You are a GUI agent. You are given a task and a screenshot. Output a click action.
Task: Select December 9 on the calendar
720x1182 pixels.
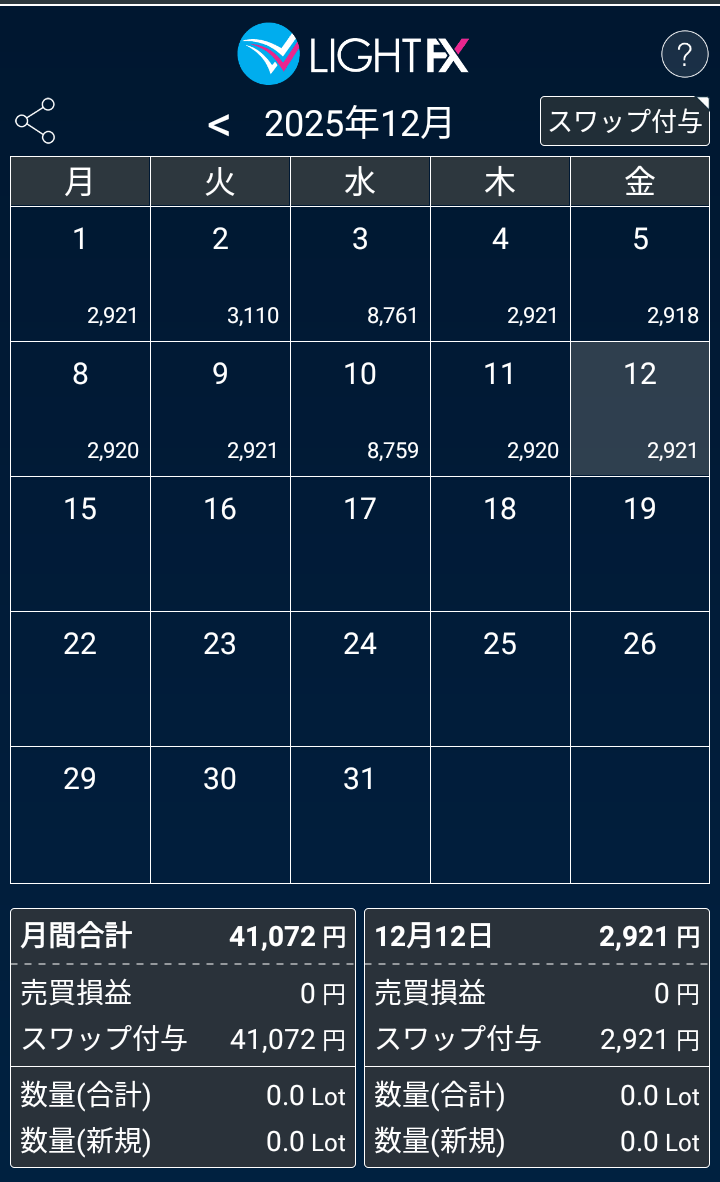[220, 409]
